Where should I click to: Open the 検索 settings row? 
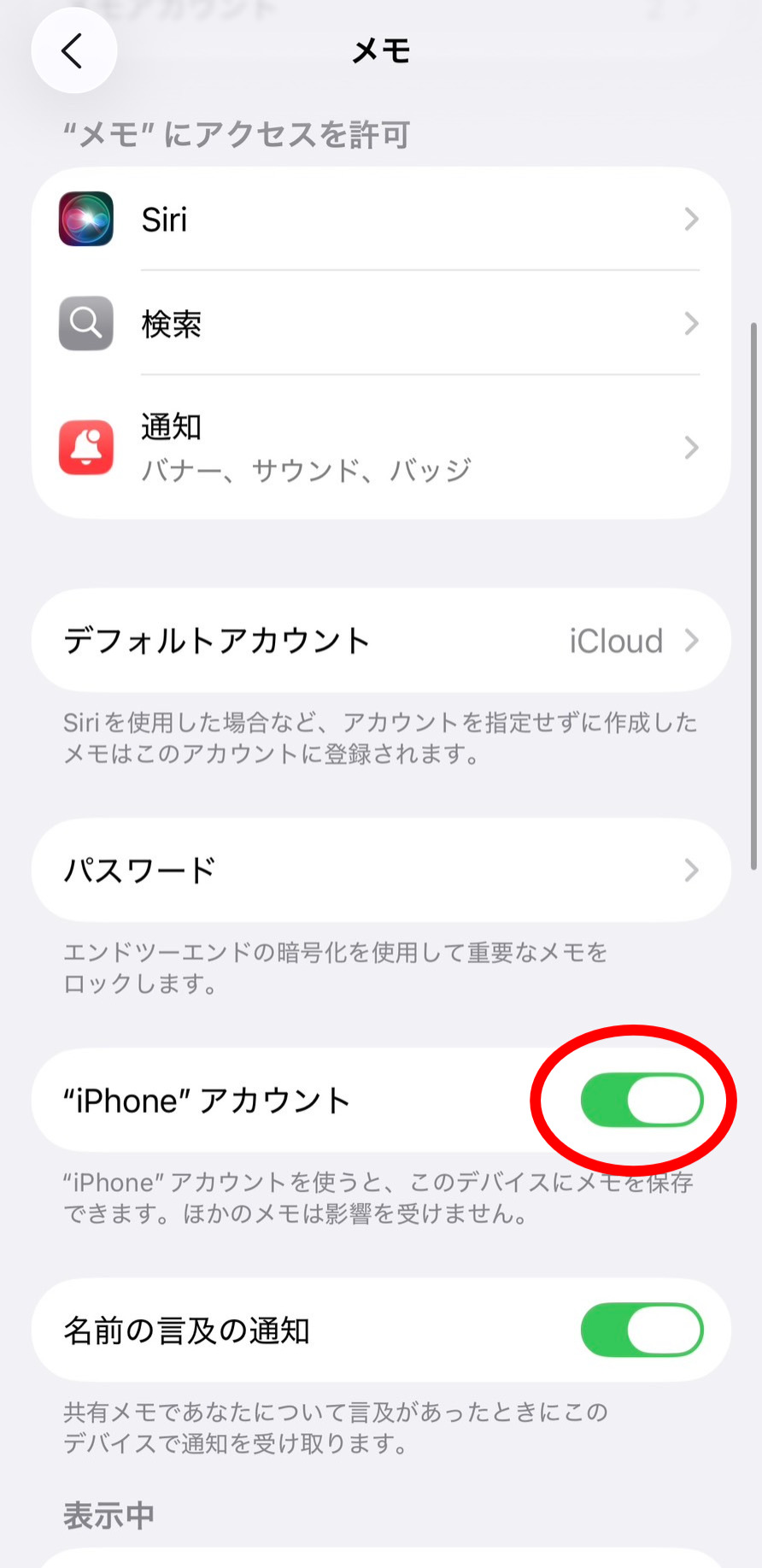tap(380, 324)
